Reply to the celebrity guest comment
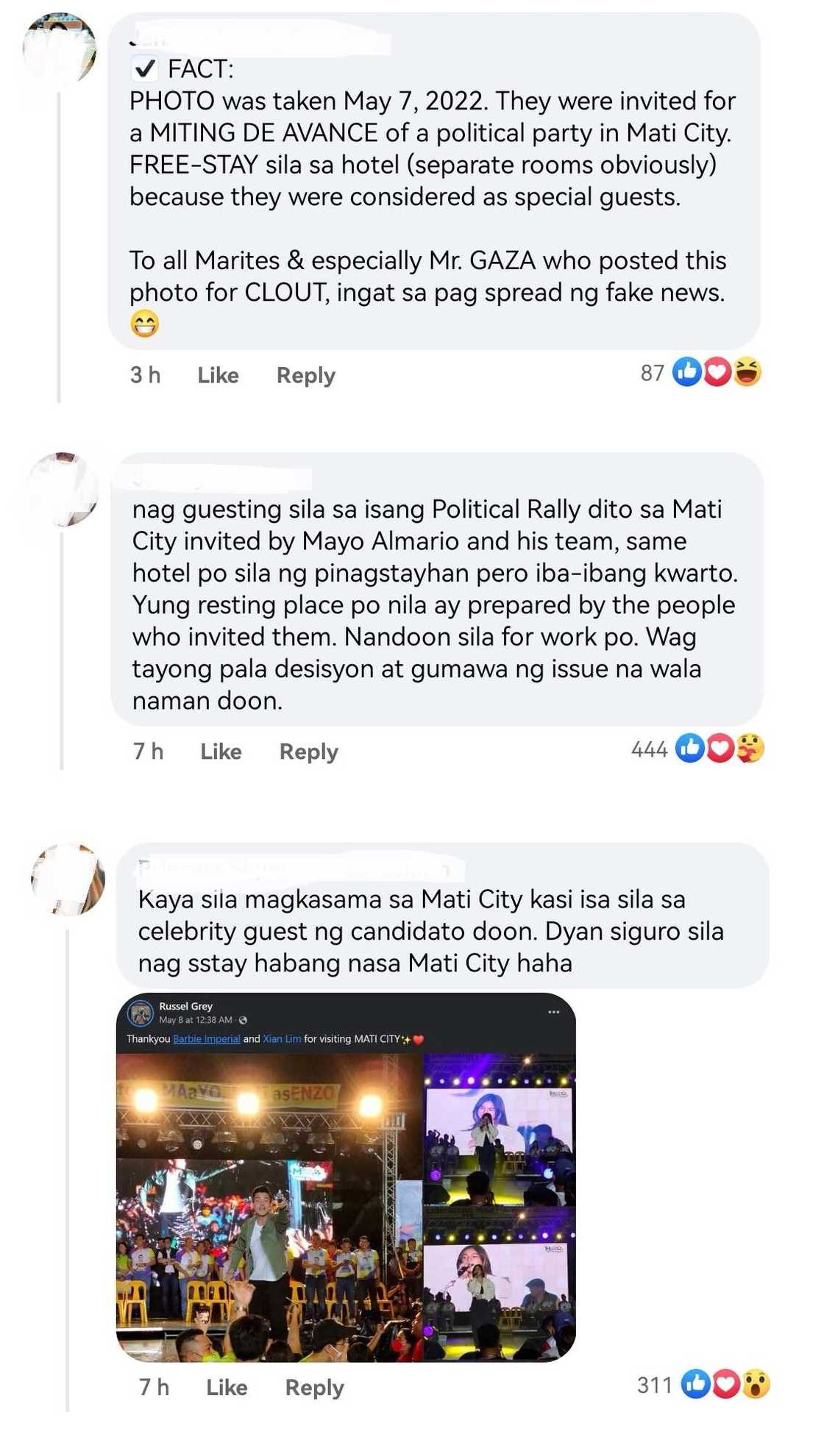Image resolution: width=824 pixels, height=1456 pixels. pos(314,1388)
